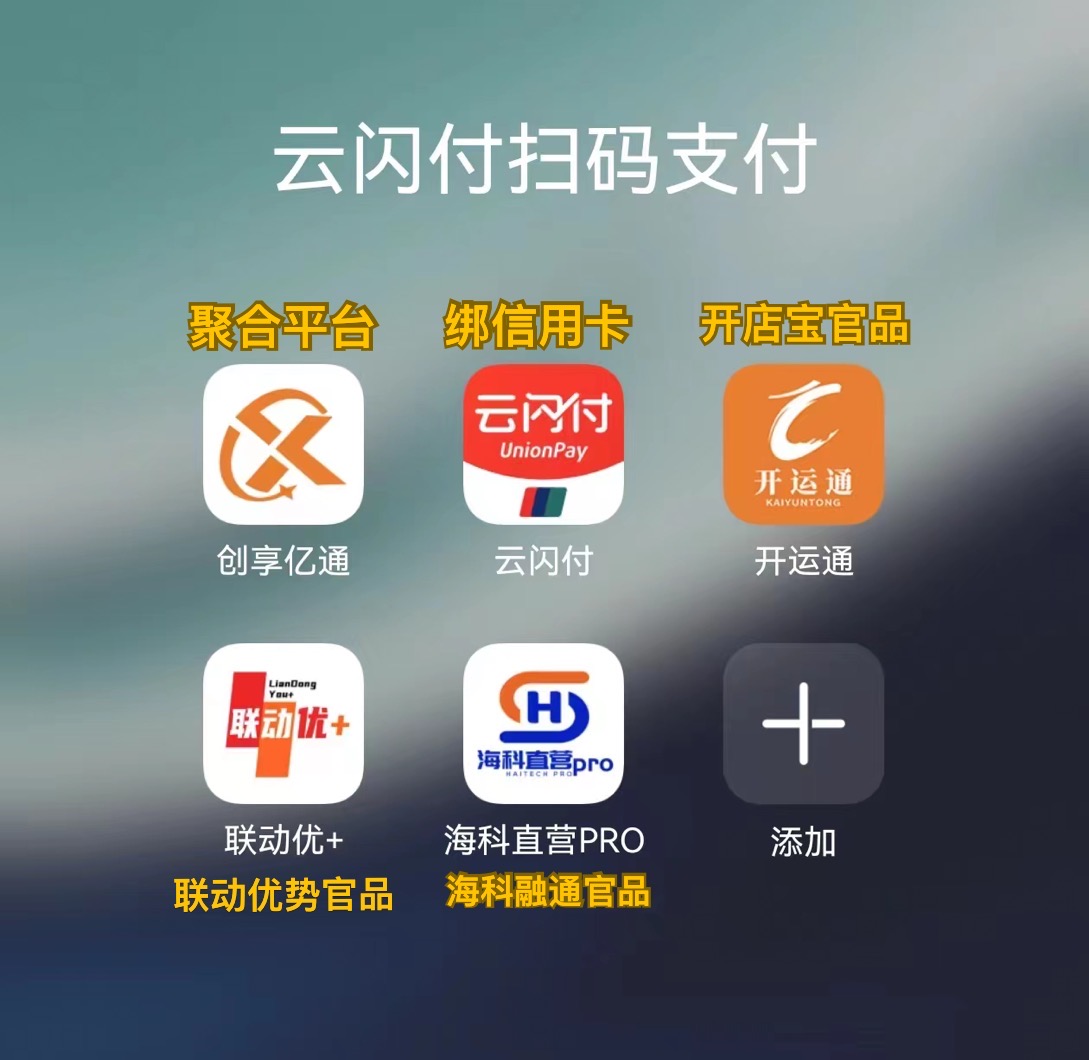Launch the 联动优+ app

pos(283,723)
